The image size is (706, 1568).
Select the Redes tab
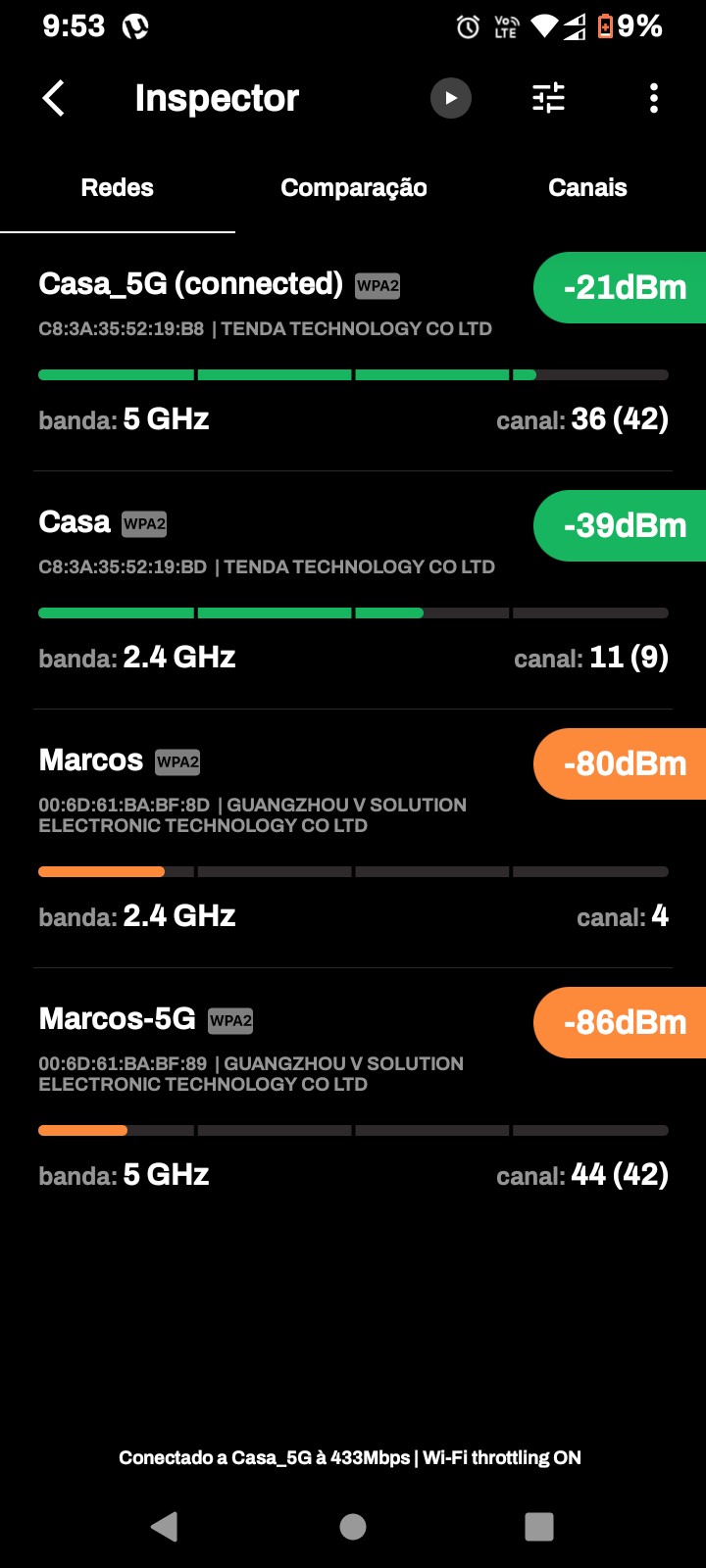118,188
